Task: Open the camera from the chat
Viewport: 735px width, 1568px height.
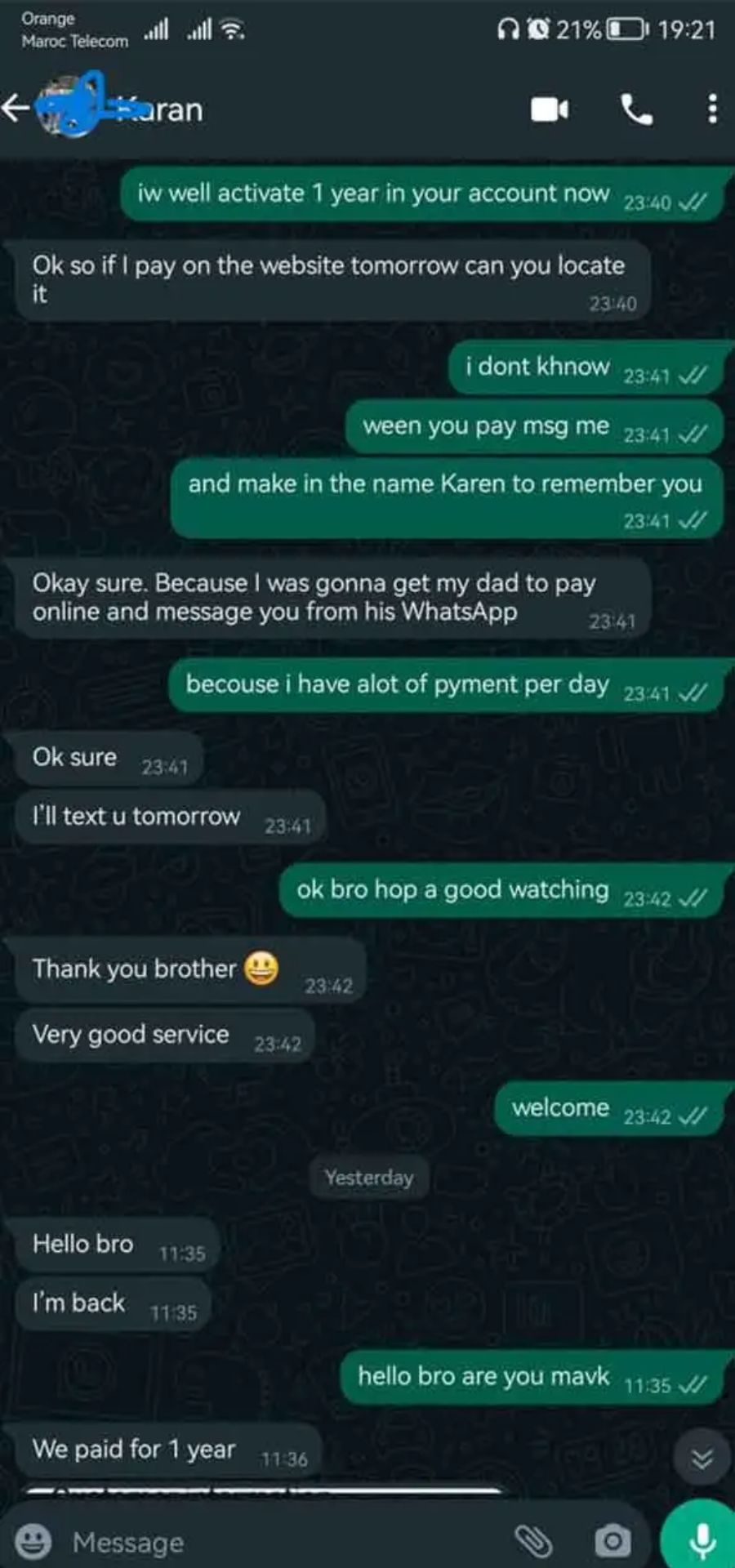Action: coord(612,1541)
